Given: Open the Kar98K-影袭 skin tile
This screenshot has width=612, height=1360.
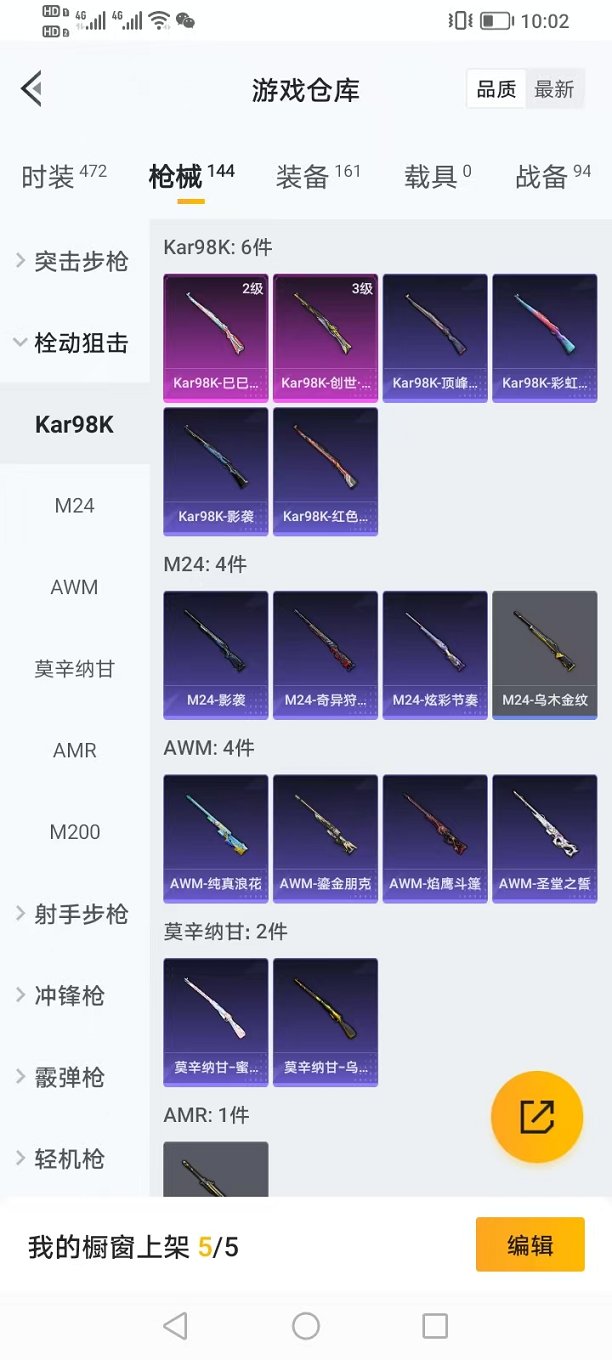Looking at the screenshot, I should coord(216,470).
